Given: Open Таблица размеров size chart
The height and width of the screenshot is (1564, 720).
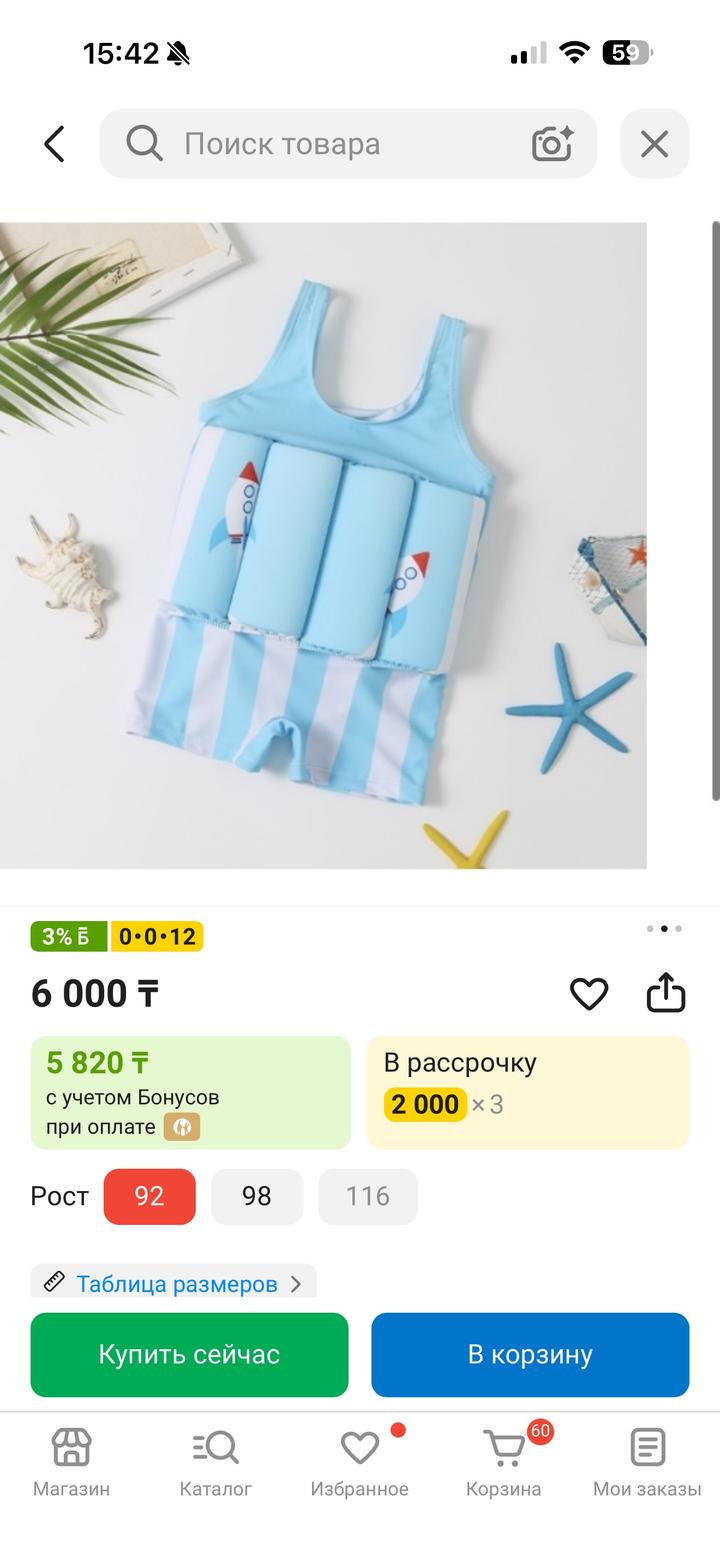Looking at the screenshot, I should (174, 1283).
